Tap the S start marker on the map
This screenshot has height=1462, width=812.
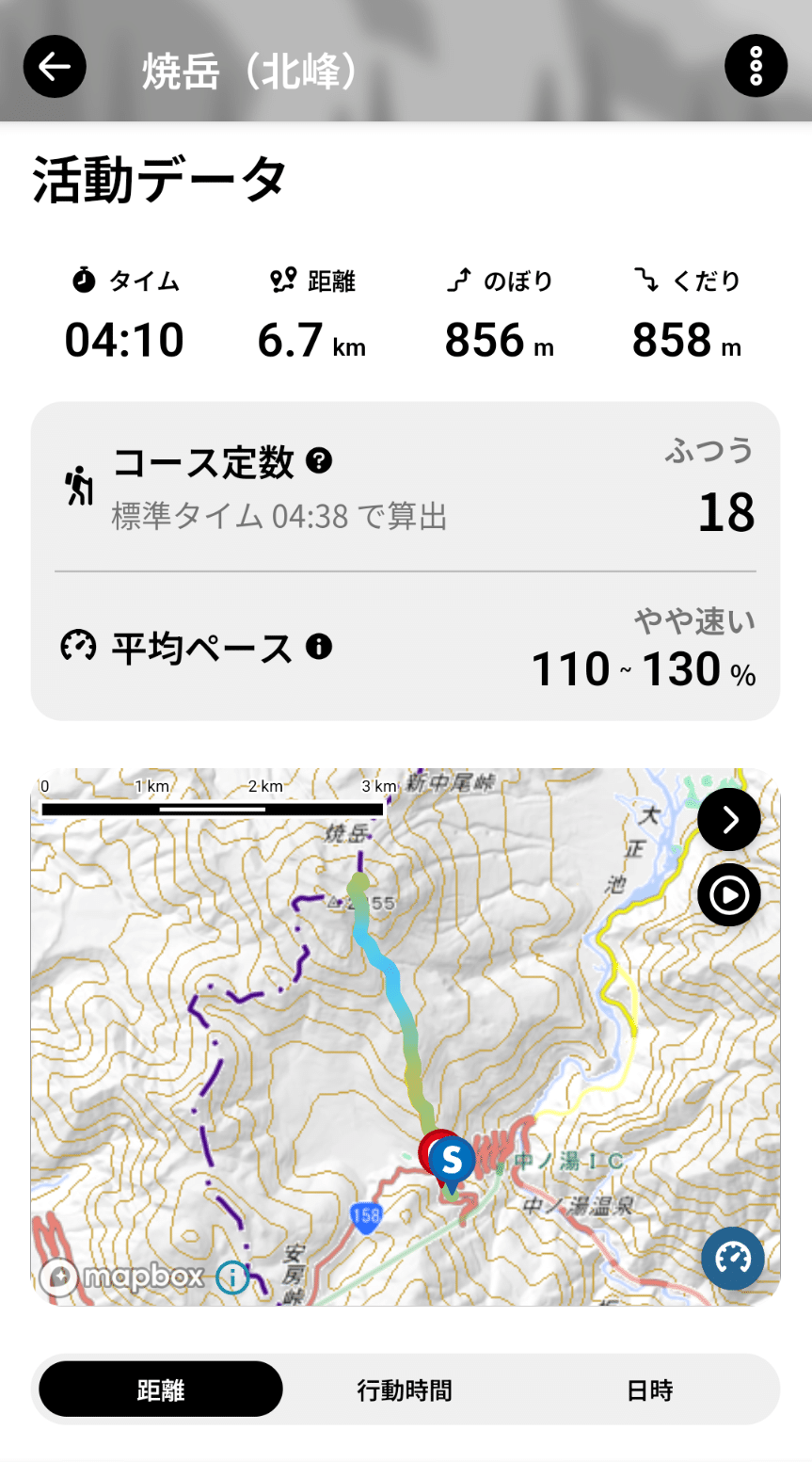[x=452, y=1160]
